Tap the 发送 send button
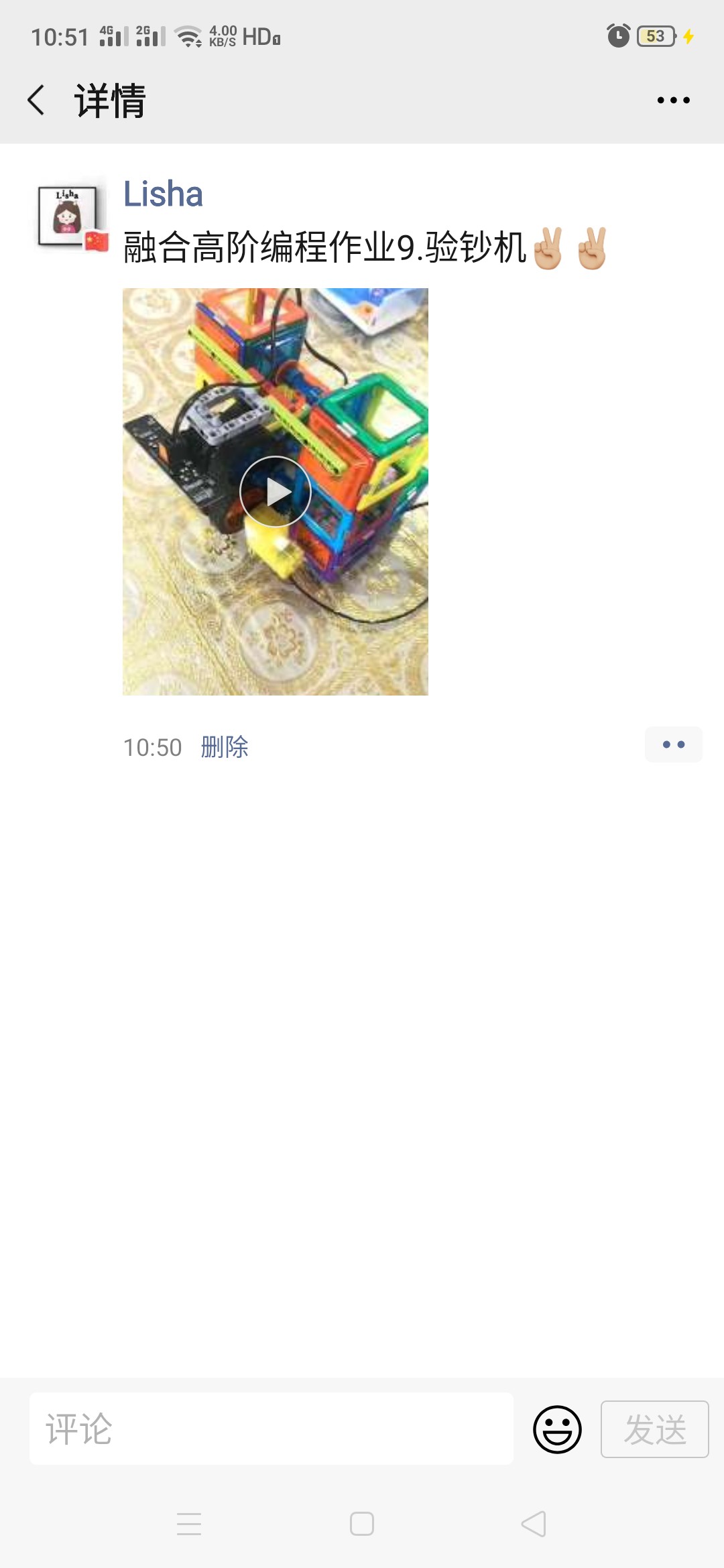Viewport: 724px width, 1568px height. 654,1429
